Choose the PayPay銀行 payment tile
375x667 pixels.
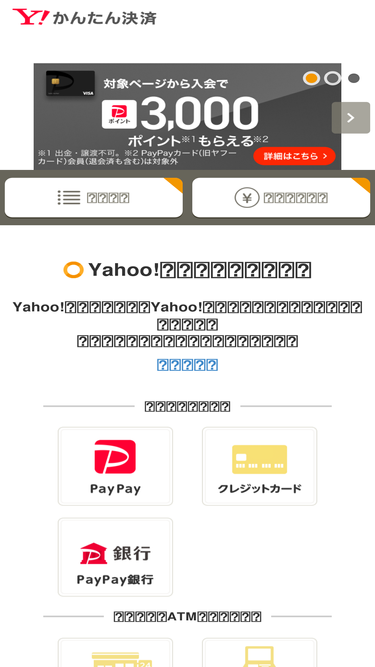coord(115,557)
